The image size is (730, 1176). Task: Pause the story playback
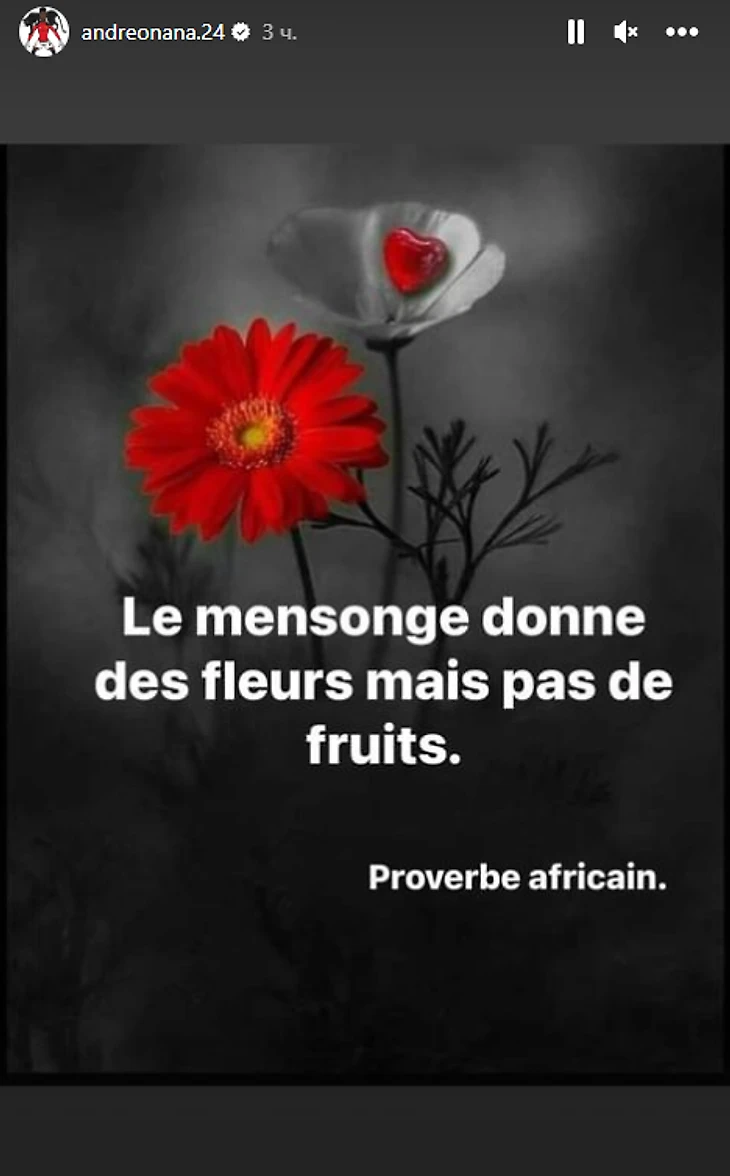click(575, 32)
